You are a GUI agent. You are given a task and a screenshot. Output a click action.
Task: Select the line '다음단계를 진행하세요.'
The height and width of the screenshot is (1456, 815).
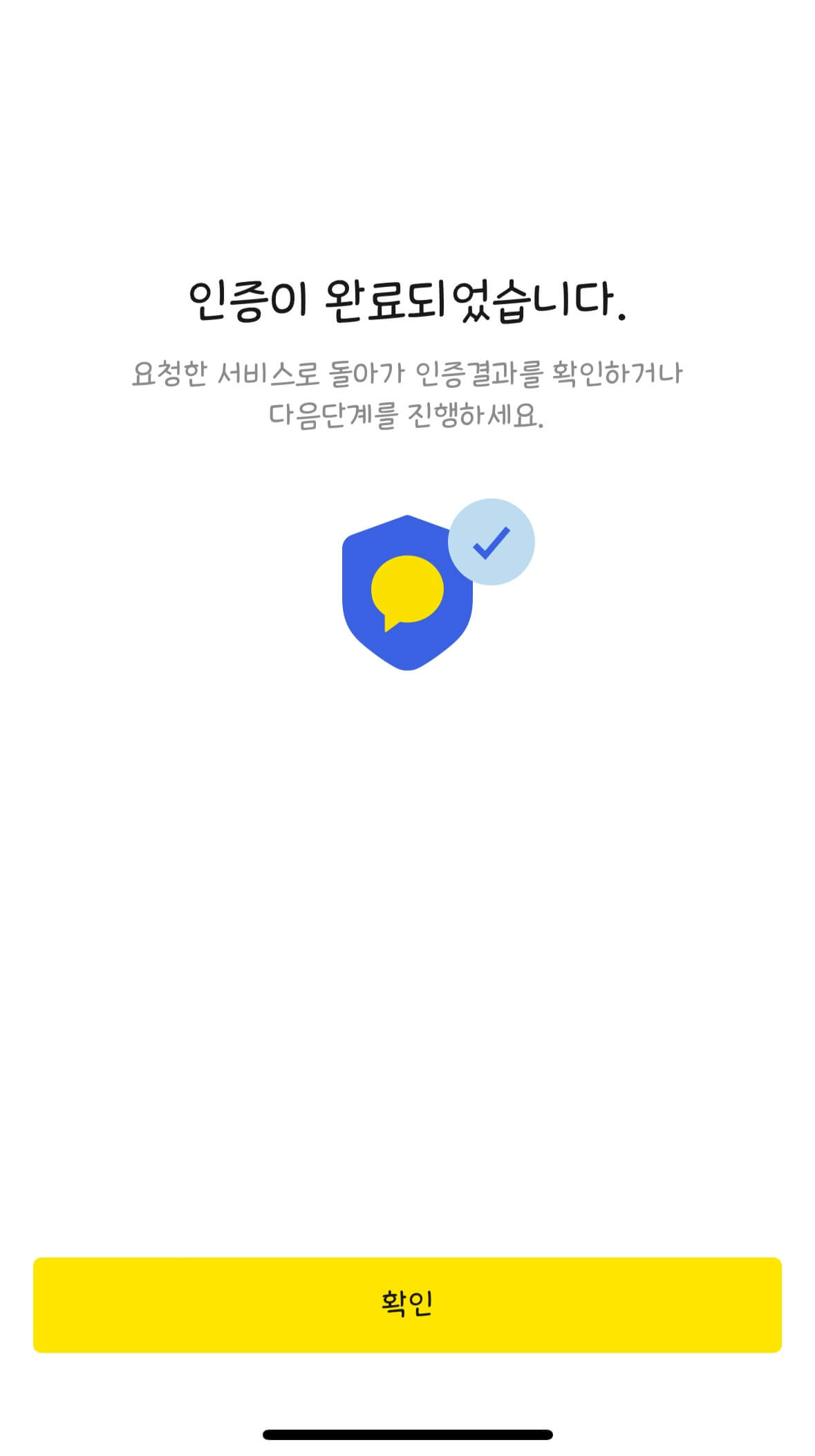click(407, 415)
